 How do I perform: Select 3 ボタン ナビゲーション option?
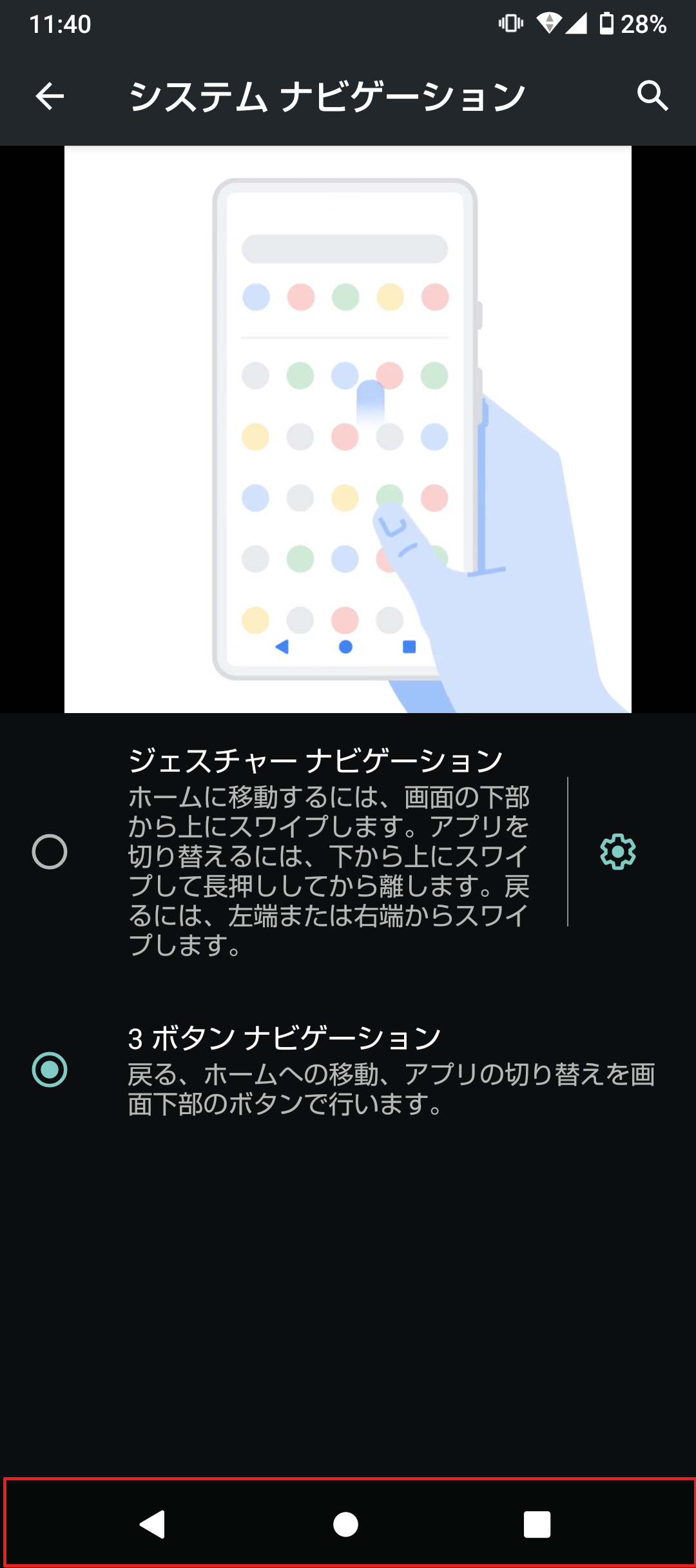pos(50,1070)
